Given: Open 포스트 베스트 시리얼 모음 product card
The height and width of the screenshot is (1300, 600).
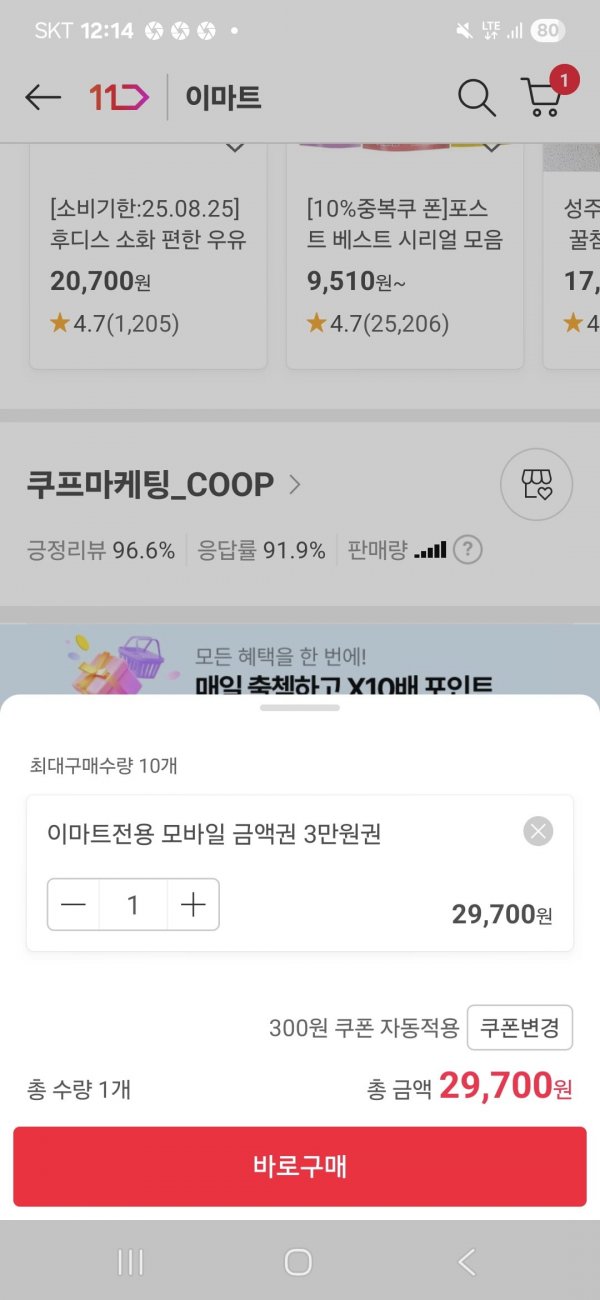Looking at the screenshot, I should 405,255.
